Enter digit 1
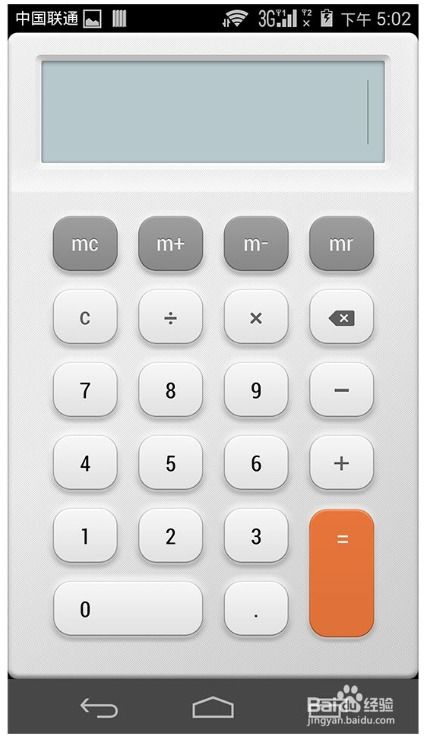The image size is (424, 738). click(x=85, y=536)
